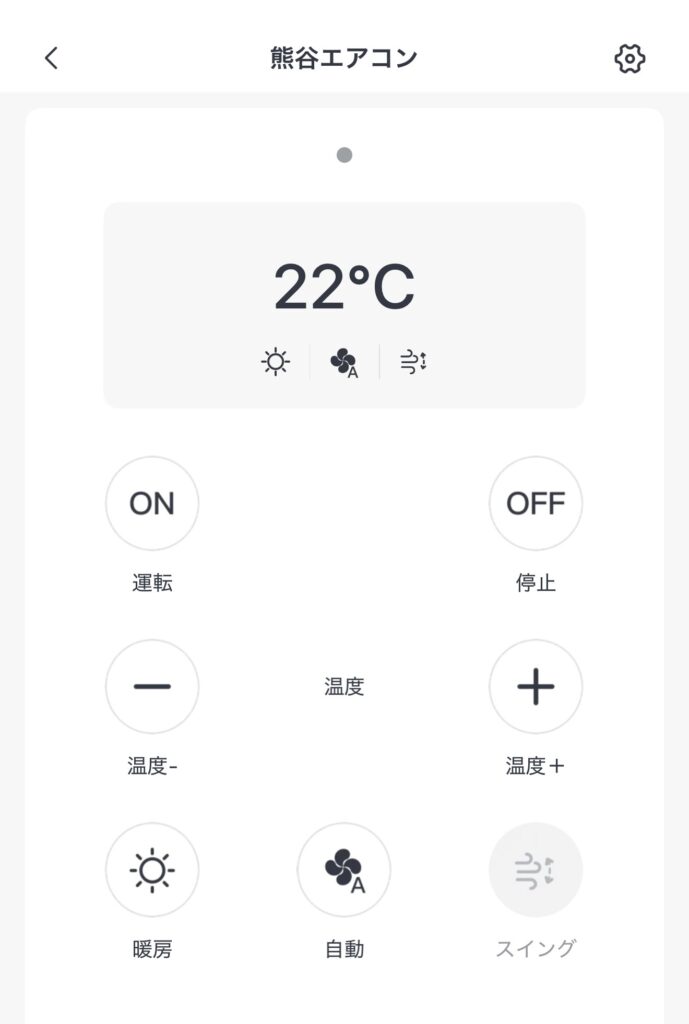The height and width of the screenshot is (1024, 689).
Task: Turn the air conditioner ON
Action: [x=152, y=503]
